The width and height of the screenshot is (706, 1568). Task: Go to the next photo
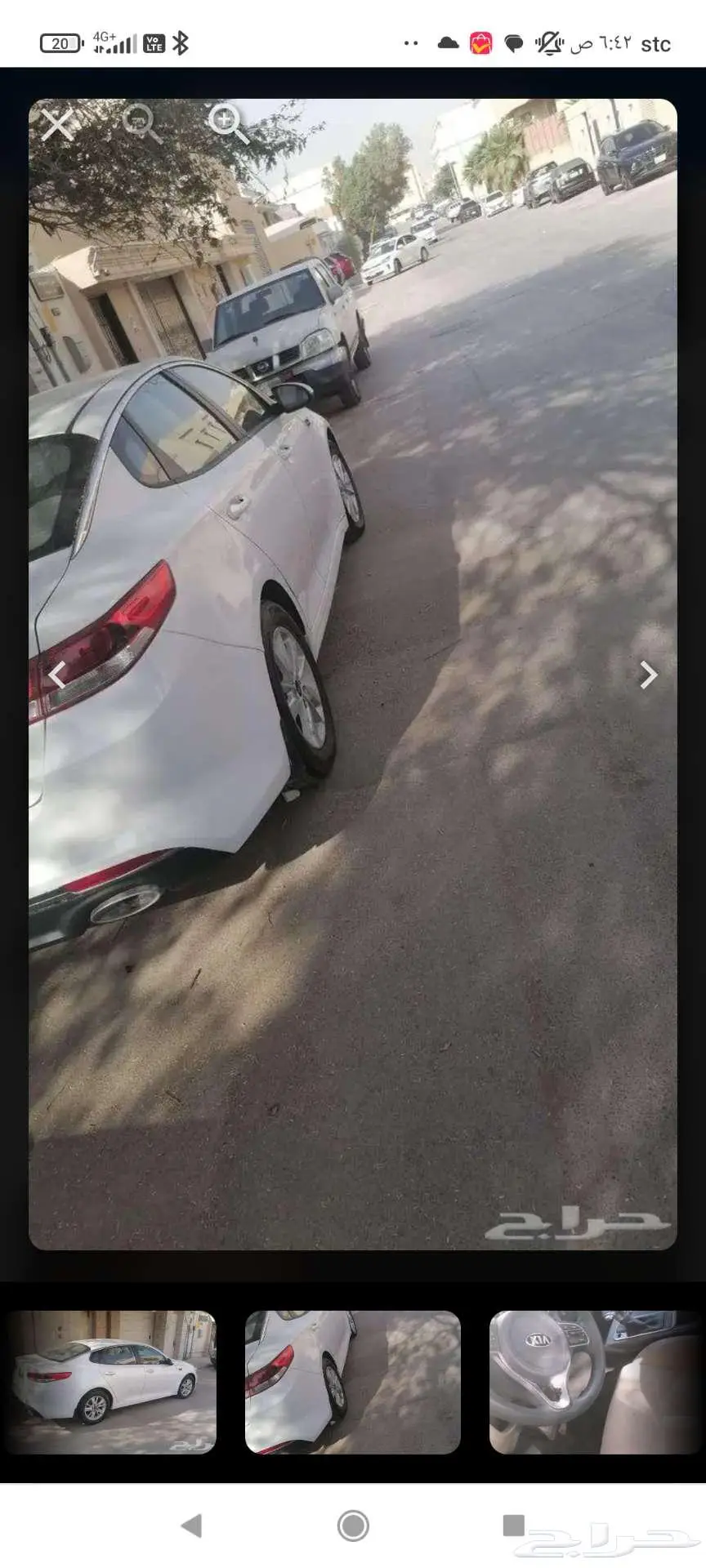point(648,675)
